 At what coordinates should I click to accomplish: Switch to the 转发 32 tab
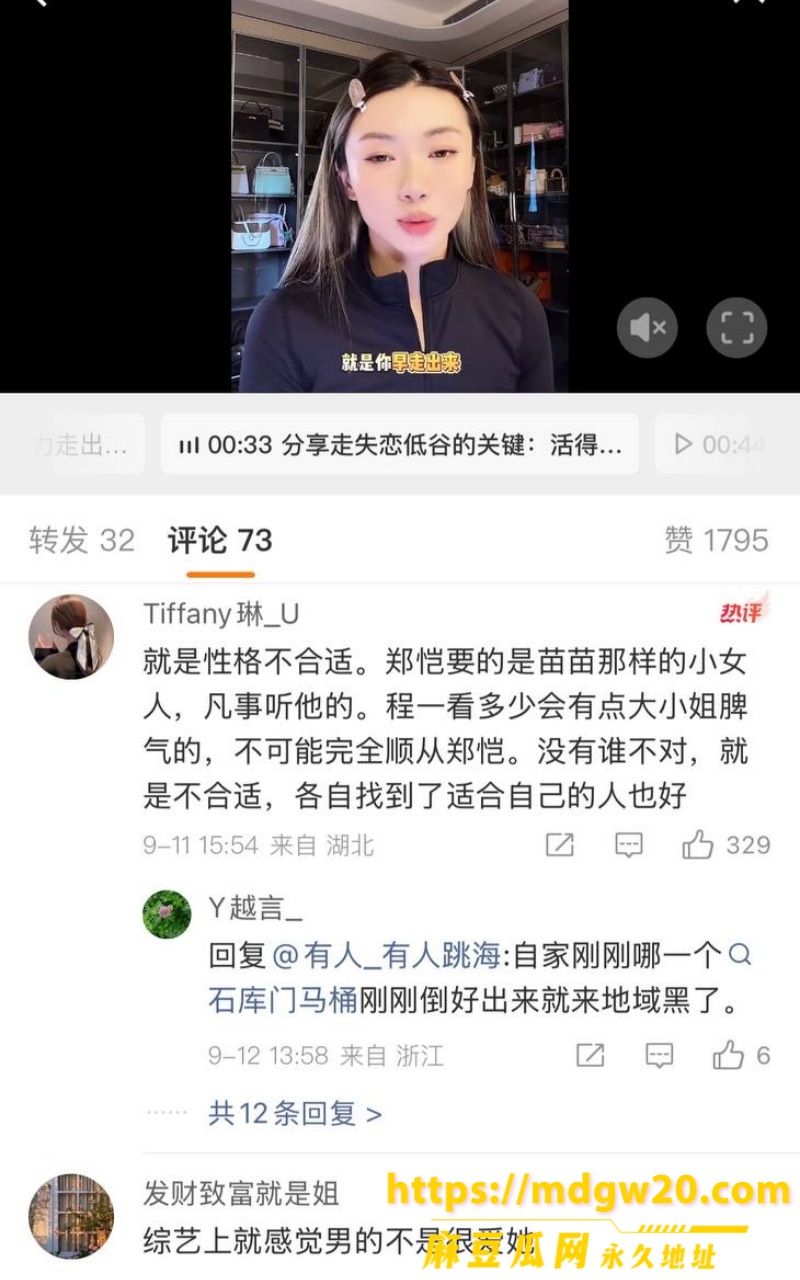coord(81,540)
